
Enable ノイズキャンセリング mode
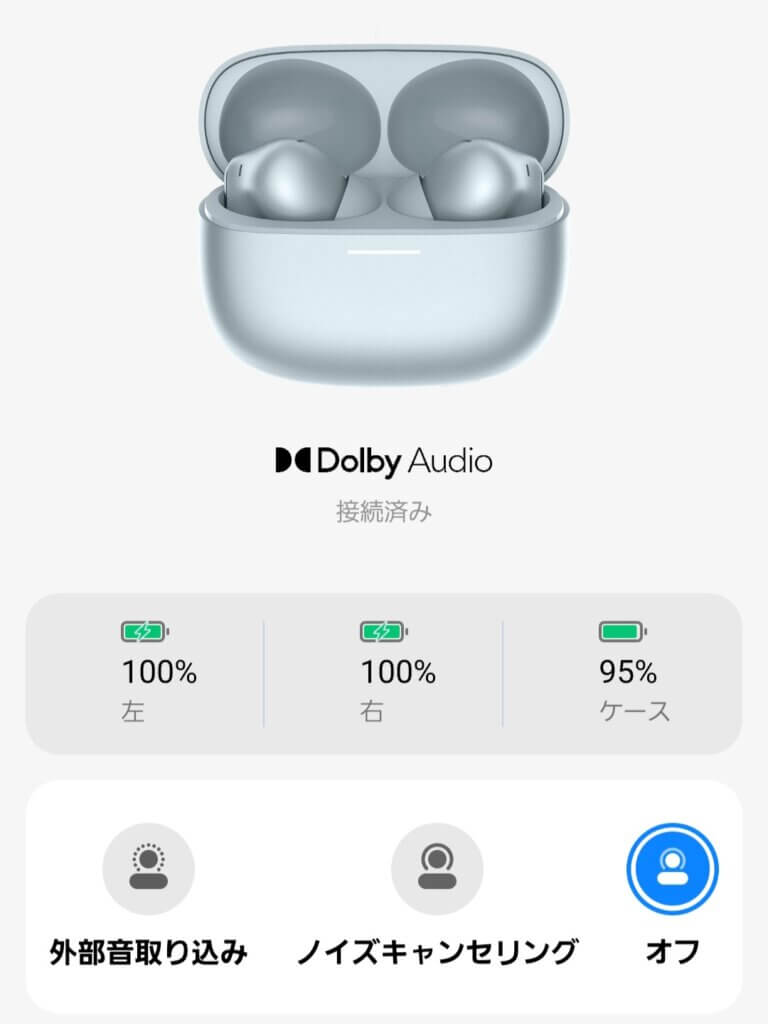(x=437, y=868)
